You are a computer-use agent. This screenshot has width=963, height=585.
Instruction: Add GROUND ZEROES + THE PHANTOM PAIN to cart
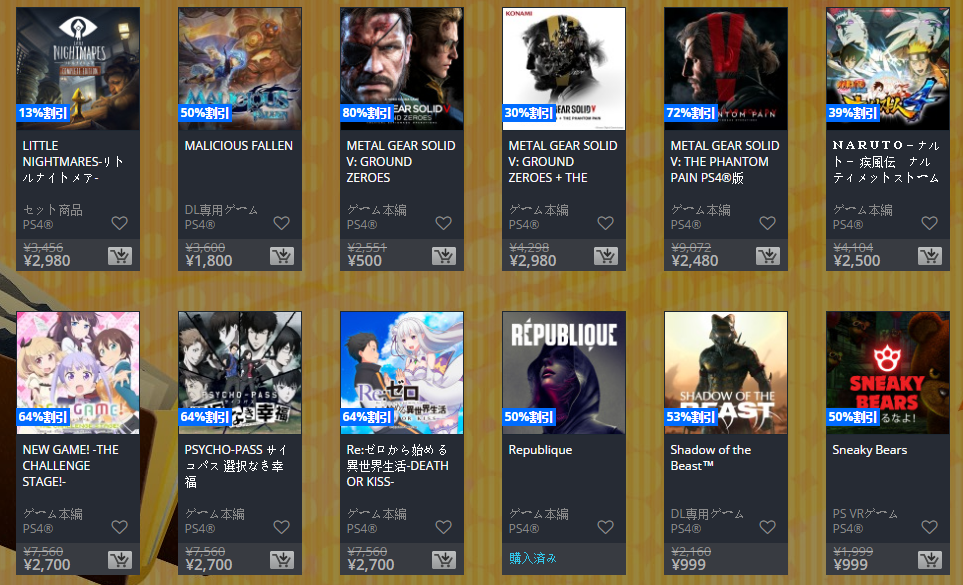coord(605,256)
